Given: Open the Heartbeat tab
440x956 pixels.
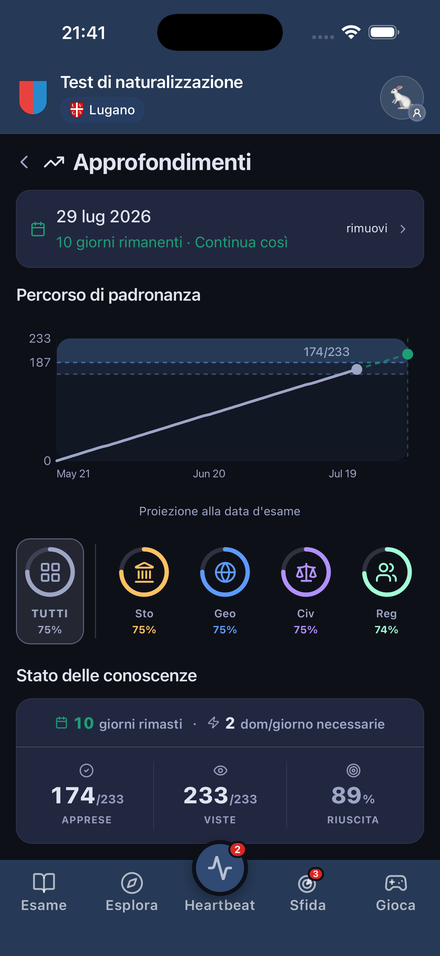Looking at the screenshot, I should 220,878.
